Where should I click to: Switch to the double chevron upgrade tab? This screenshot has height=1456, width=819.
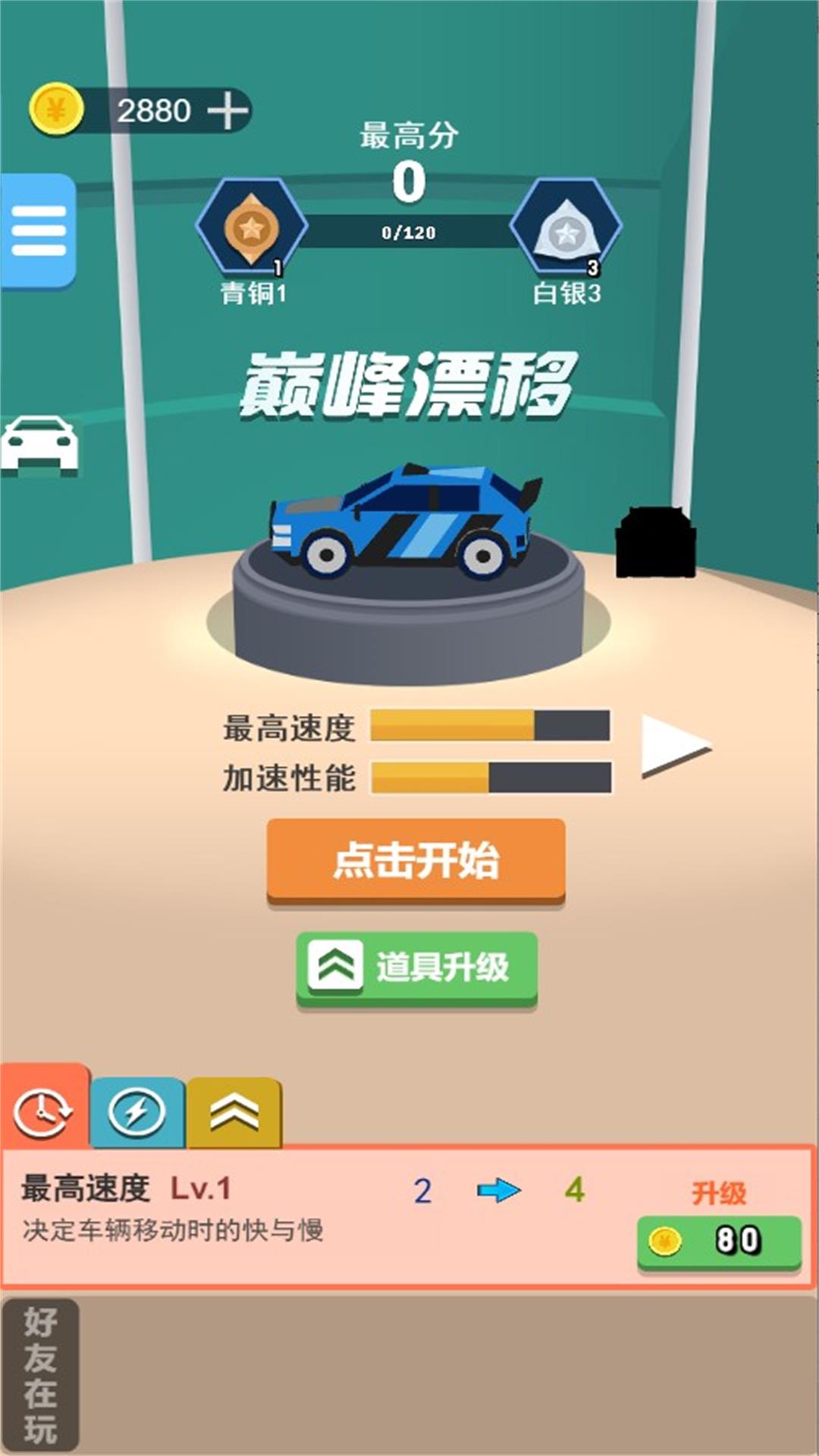pos(234,1113)
